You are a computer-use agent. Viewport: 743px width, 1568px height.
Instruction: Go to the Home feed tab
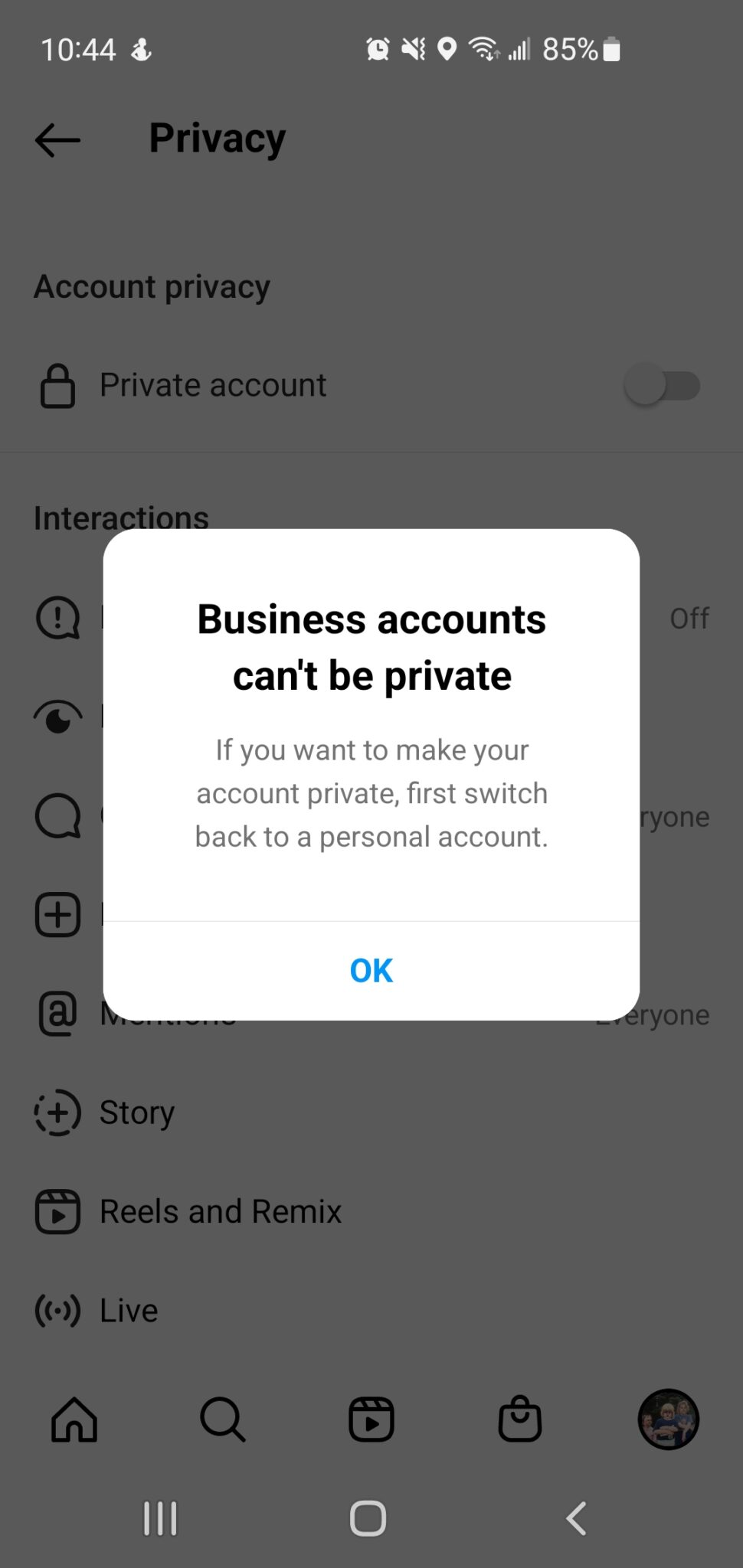(x=74, y=1419)
